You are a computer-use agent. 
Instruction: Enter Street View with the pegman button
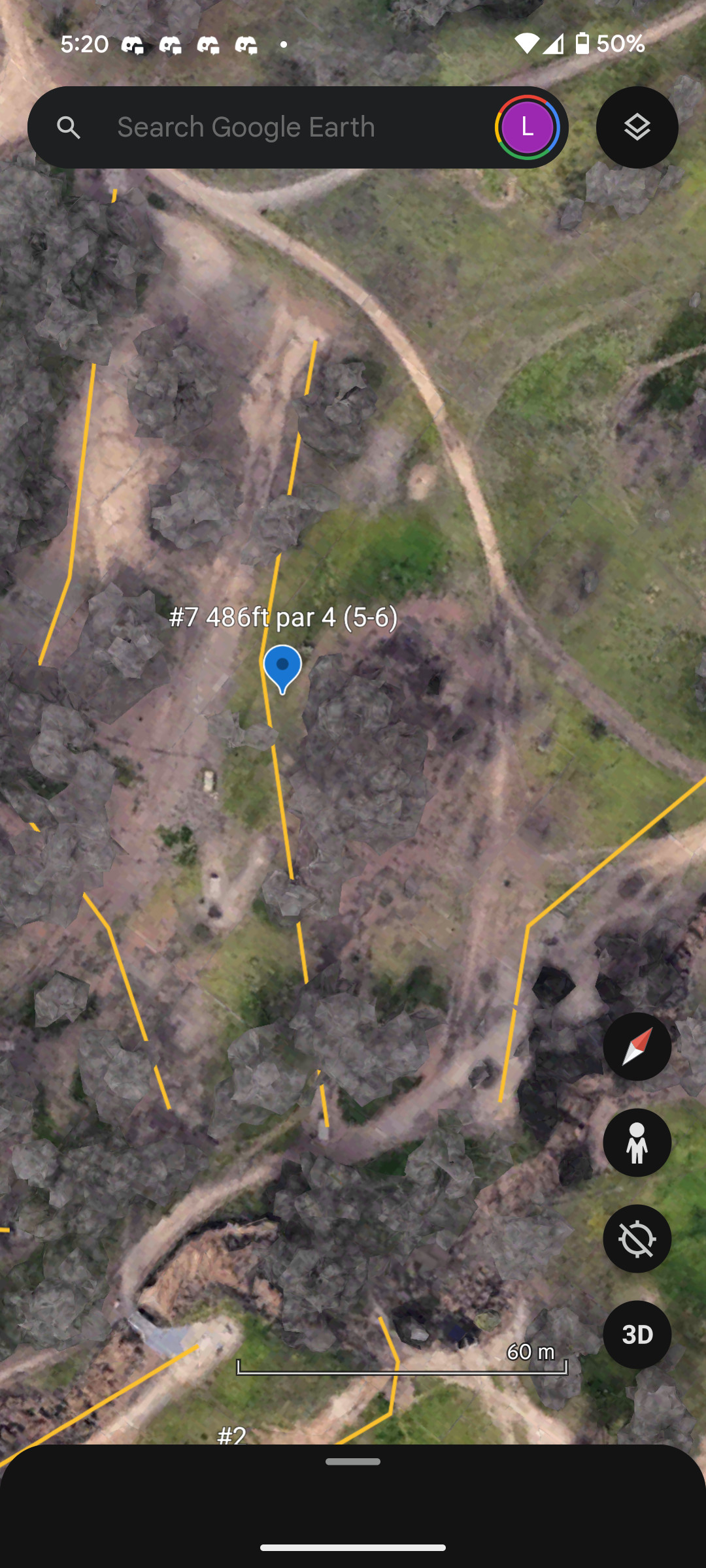tap(637, 1143)
